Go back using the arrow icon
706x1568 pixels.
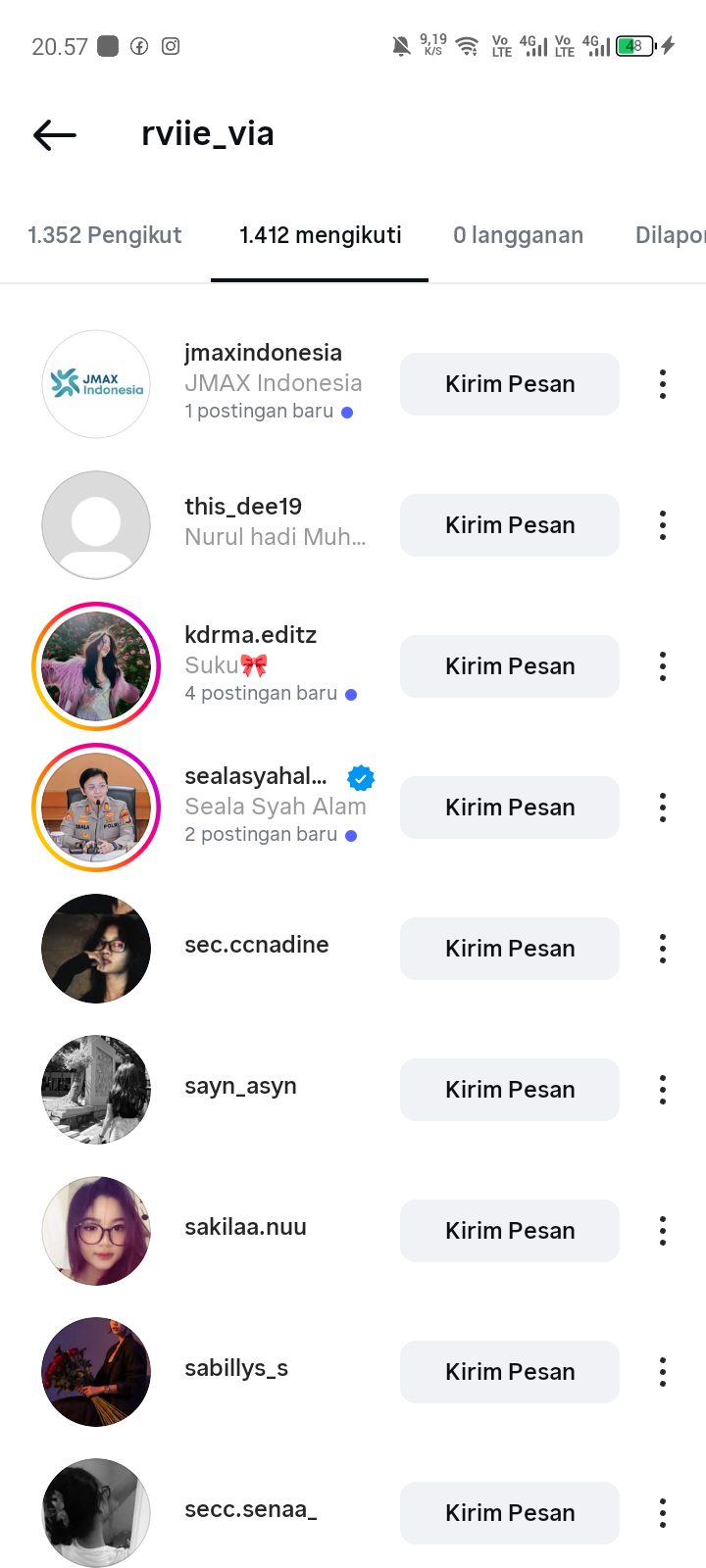click(55, 135)
